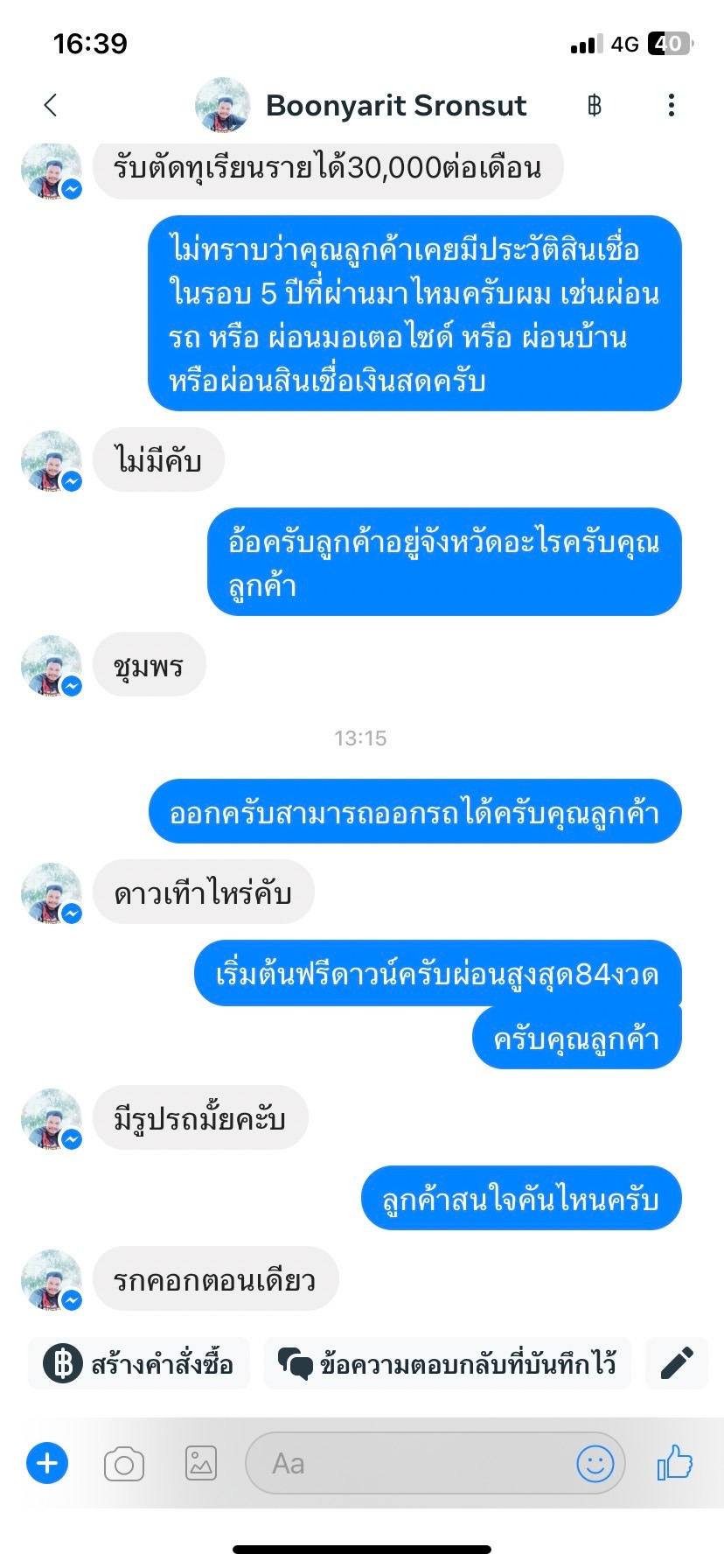Tap สร้างคำสั่งซื้อ create order button
The image size is (724, 1568).
(x=139, y=1363)
